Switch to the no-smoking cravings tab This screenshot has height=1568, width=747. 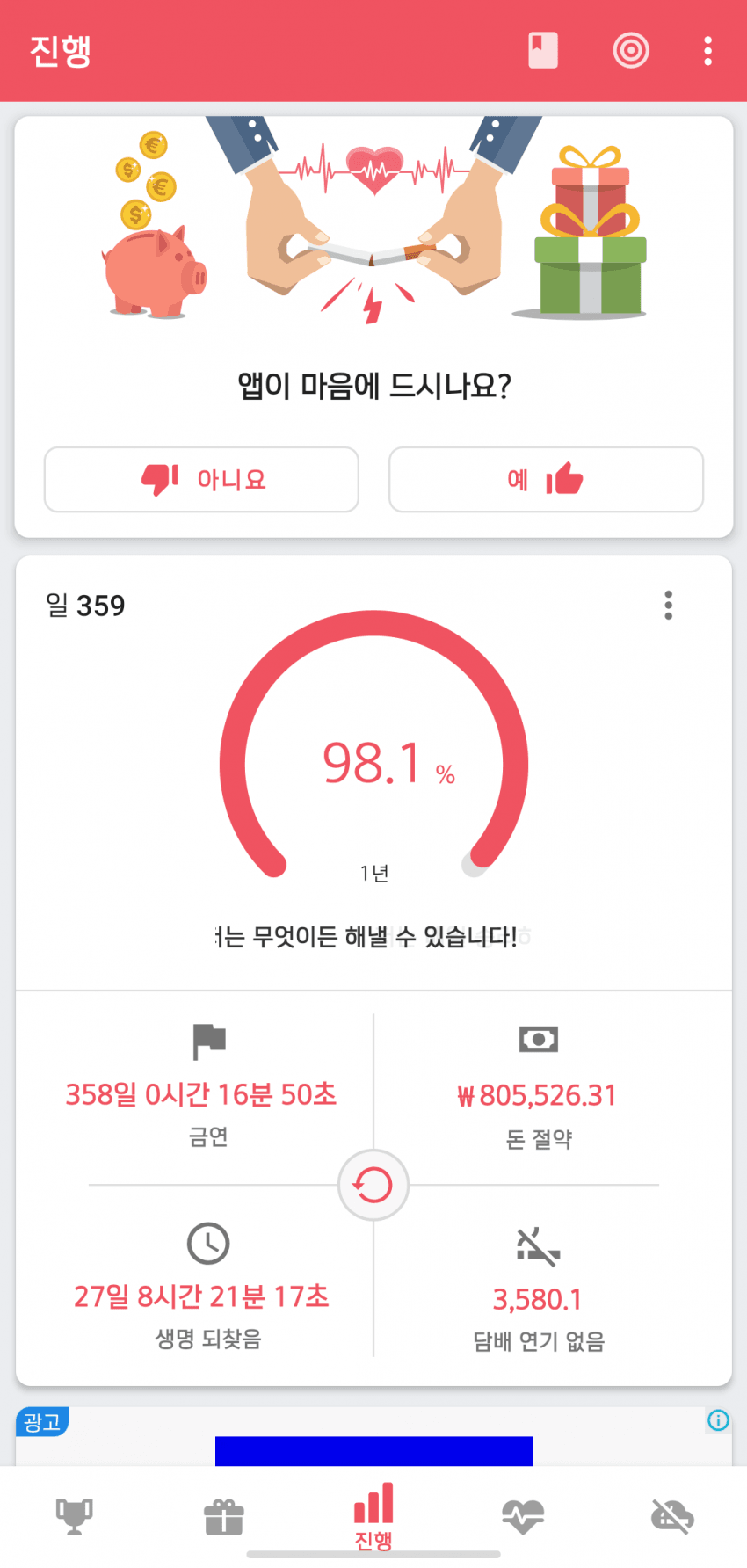point(672,1515)
